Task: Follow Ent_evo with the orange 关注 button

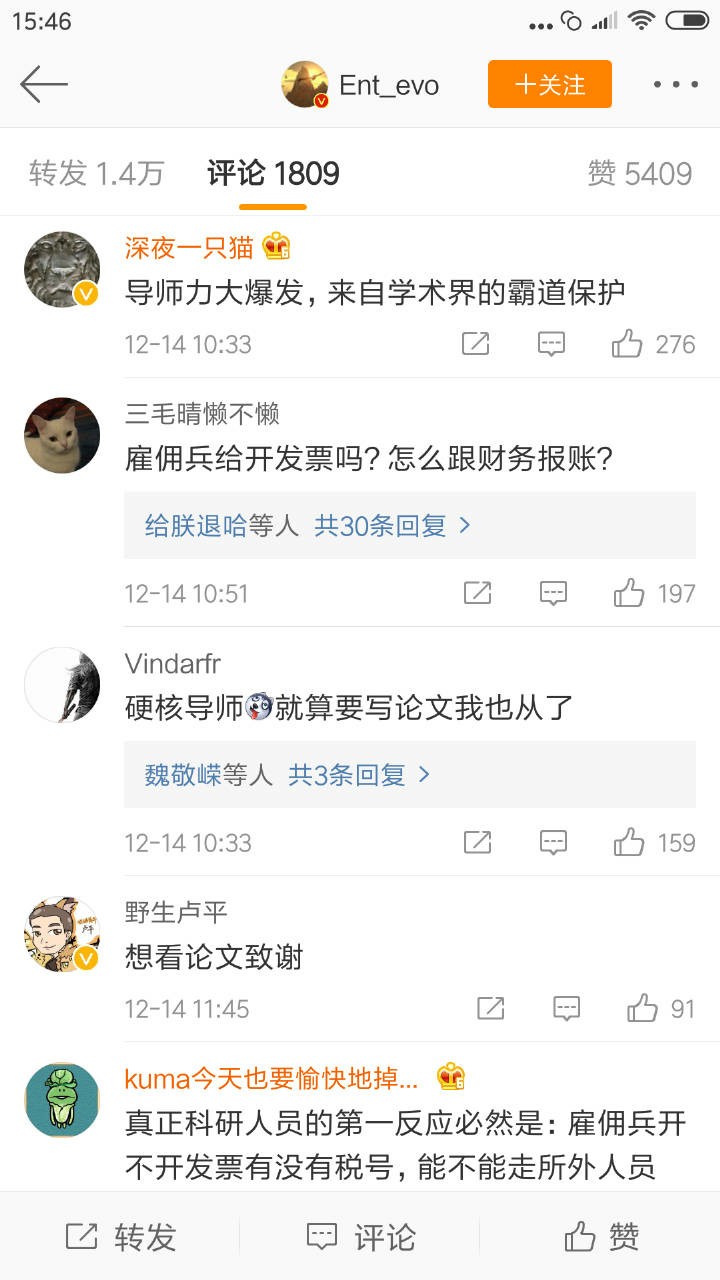Action: pyautogui.click(x=549, y=85)
